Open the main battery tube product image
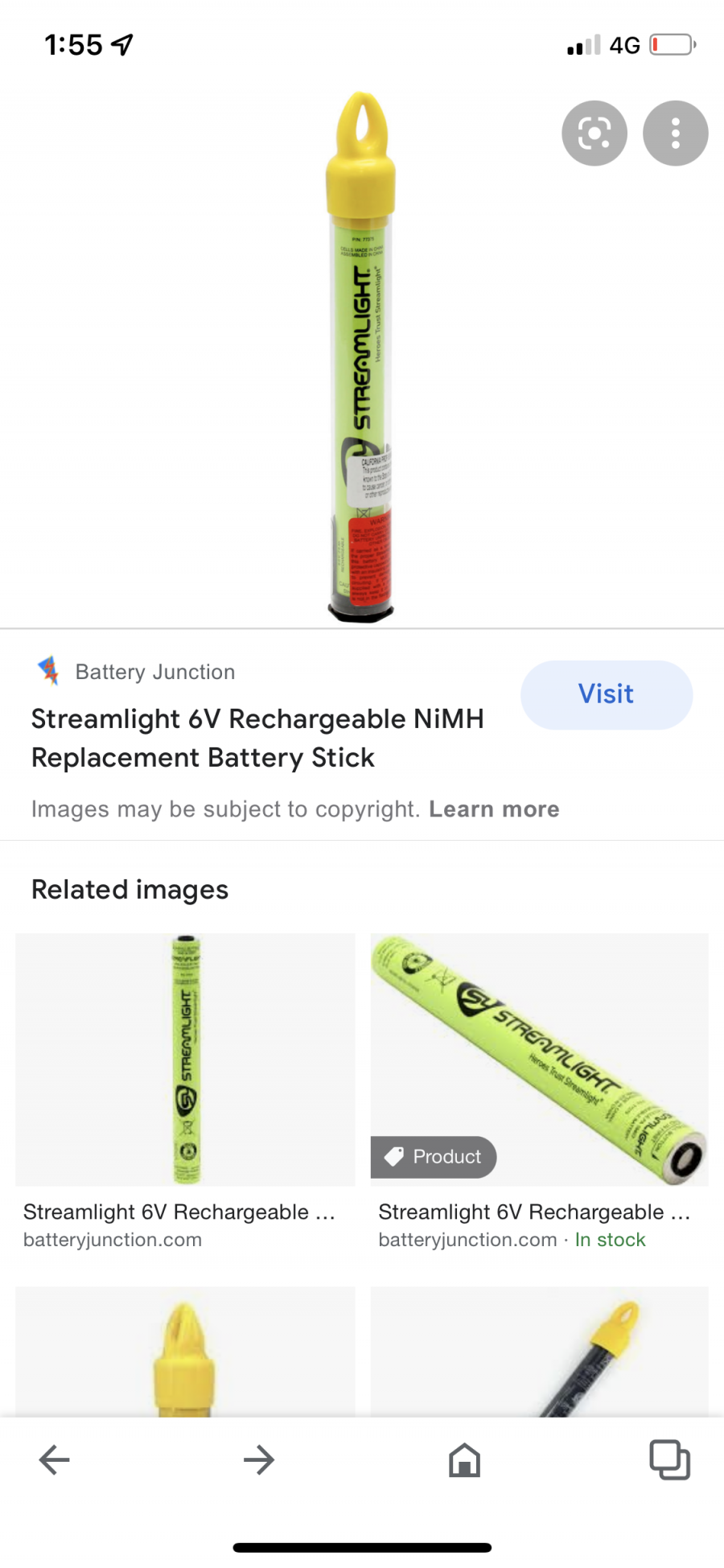The image size is (724, 1568). [x=362, y=354]
